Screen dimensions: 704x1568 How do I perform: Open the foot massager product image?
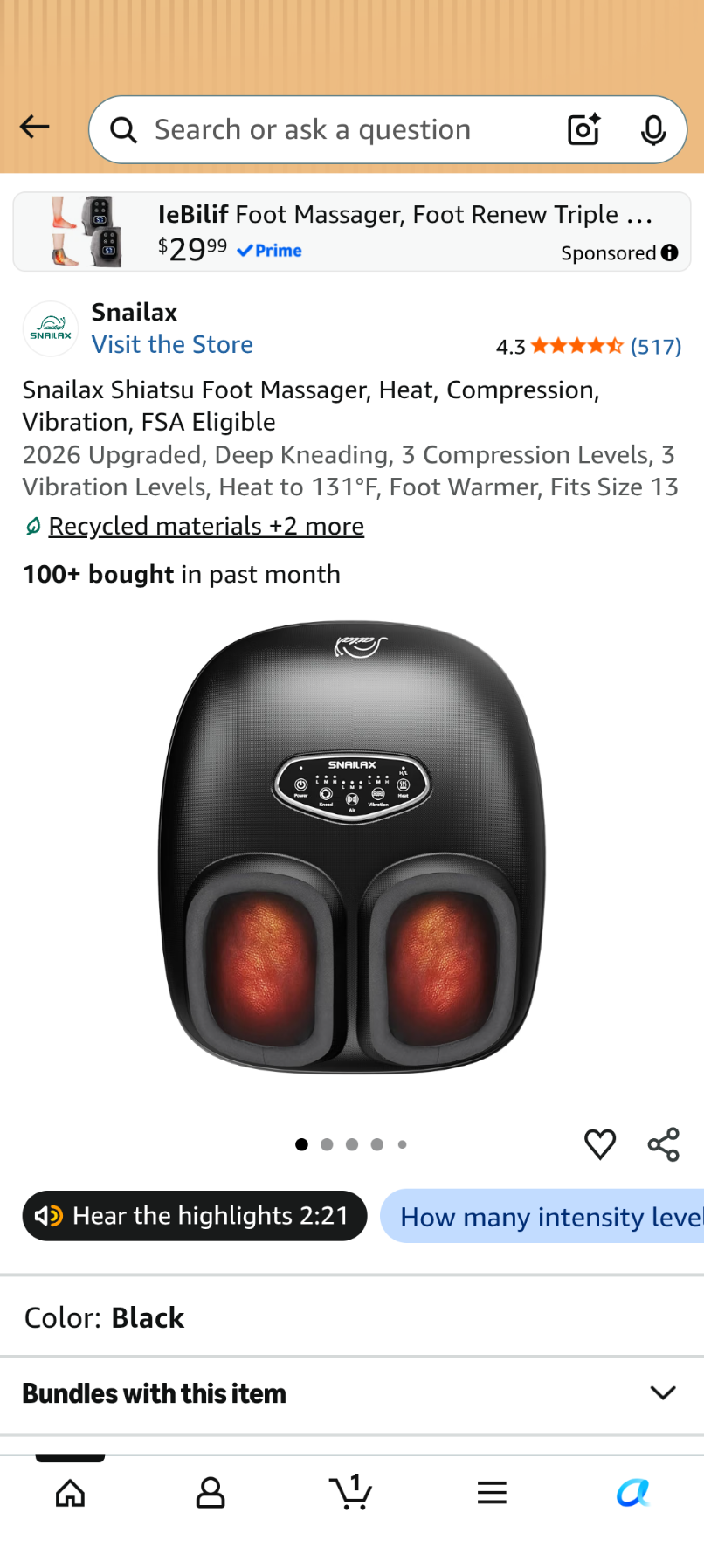click(352, 847)
